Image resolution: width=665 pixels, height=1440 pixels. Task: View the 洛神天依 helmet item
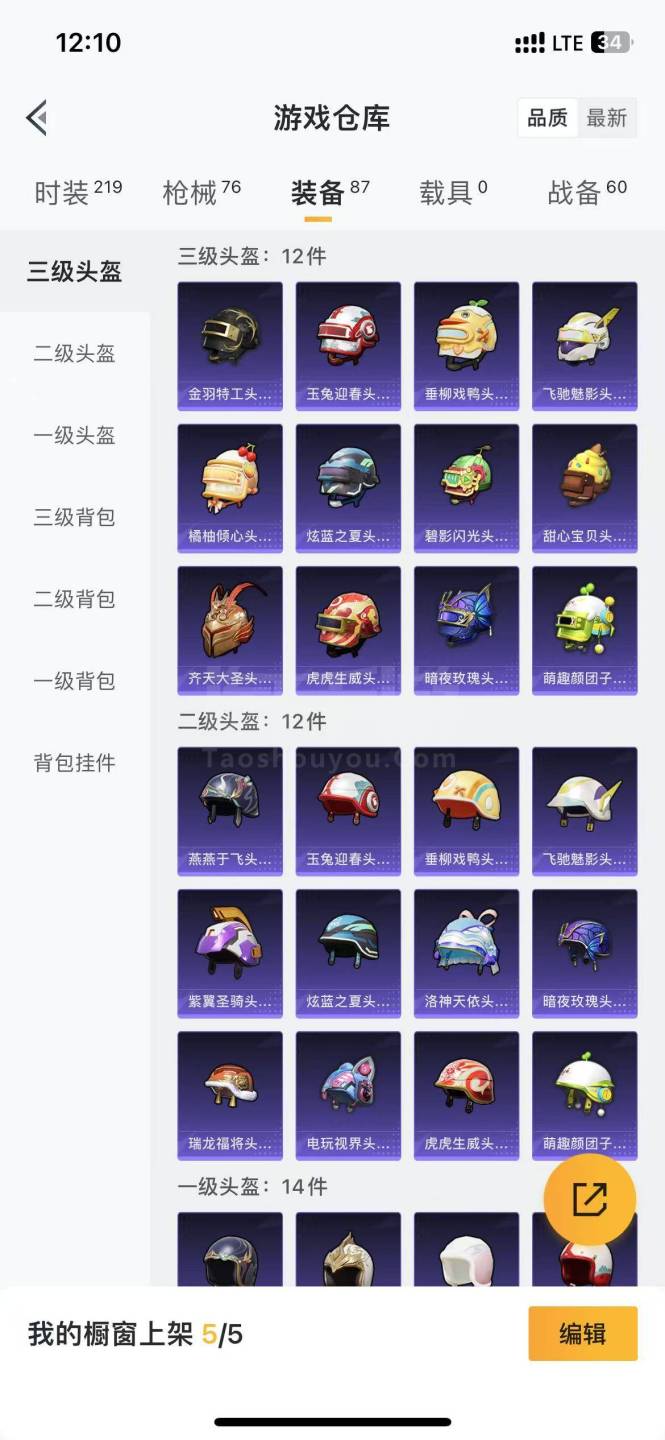pyautogui.click(x=466, y=952)
